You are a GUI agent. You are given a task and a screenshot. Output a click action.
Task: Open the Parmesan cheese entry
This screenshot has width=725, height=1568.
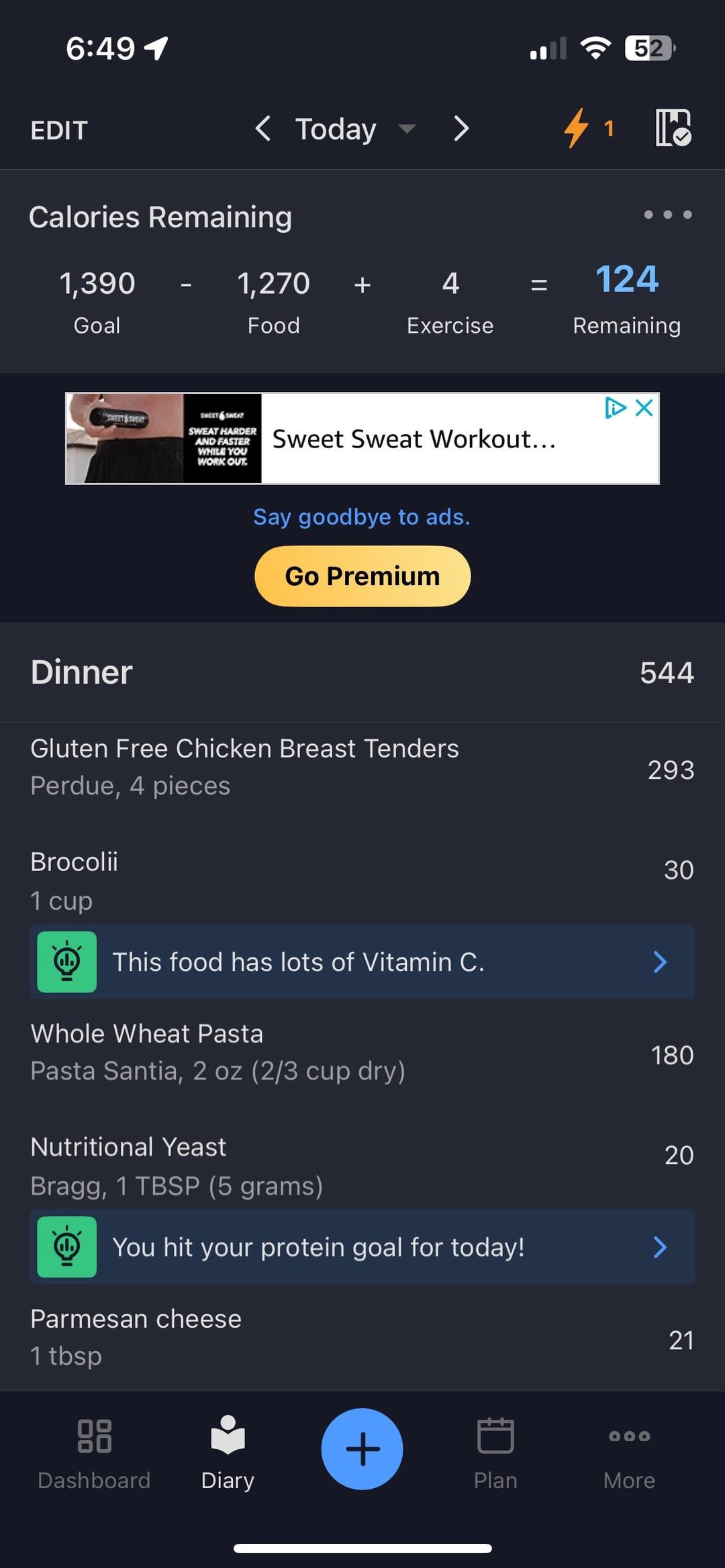362,1337
